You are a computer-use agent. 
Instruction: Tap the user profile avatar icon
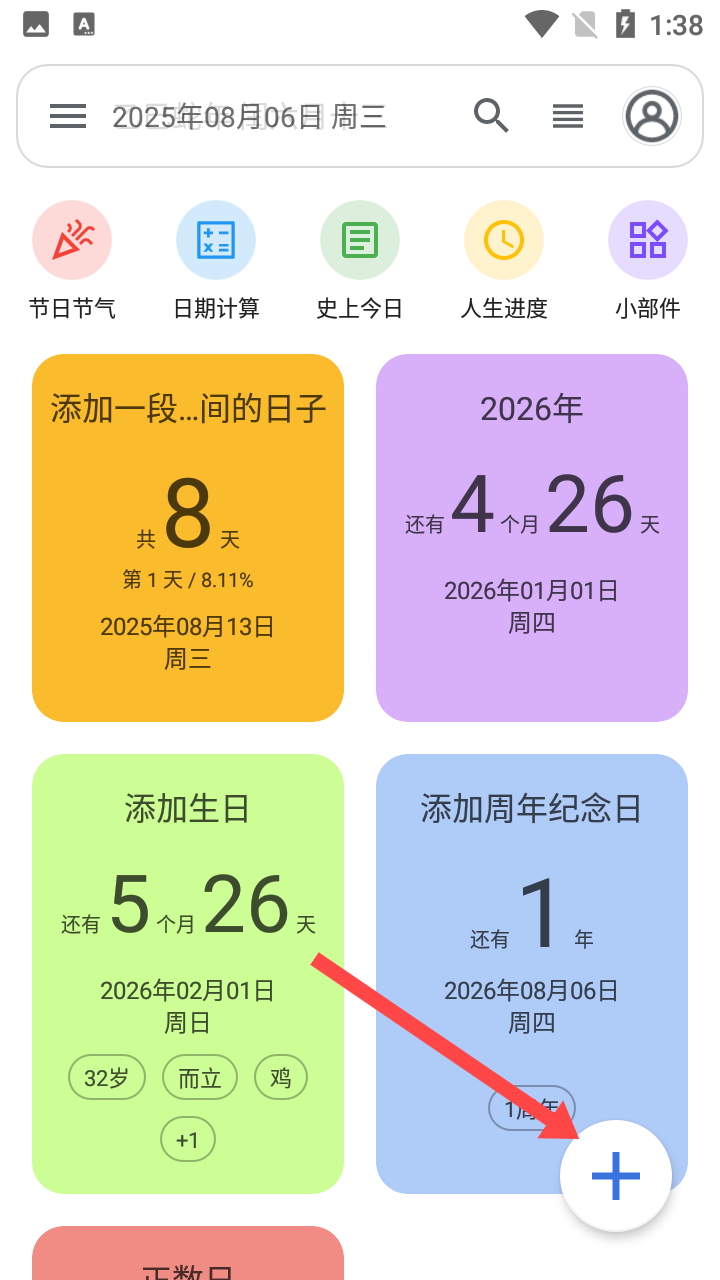[x=651, y=116]
